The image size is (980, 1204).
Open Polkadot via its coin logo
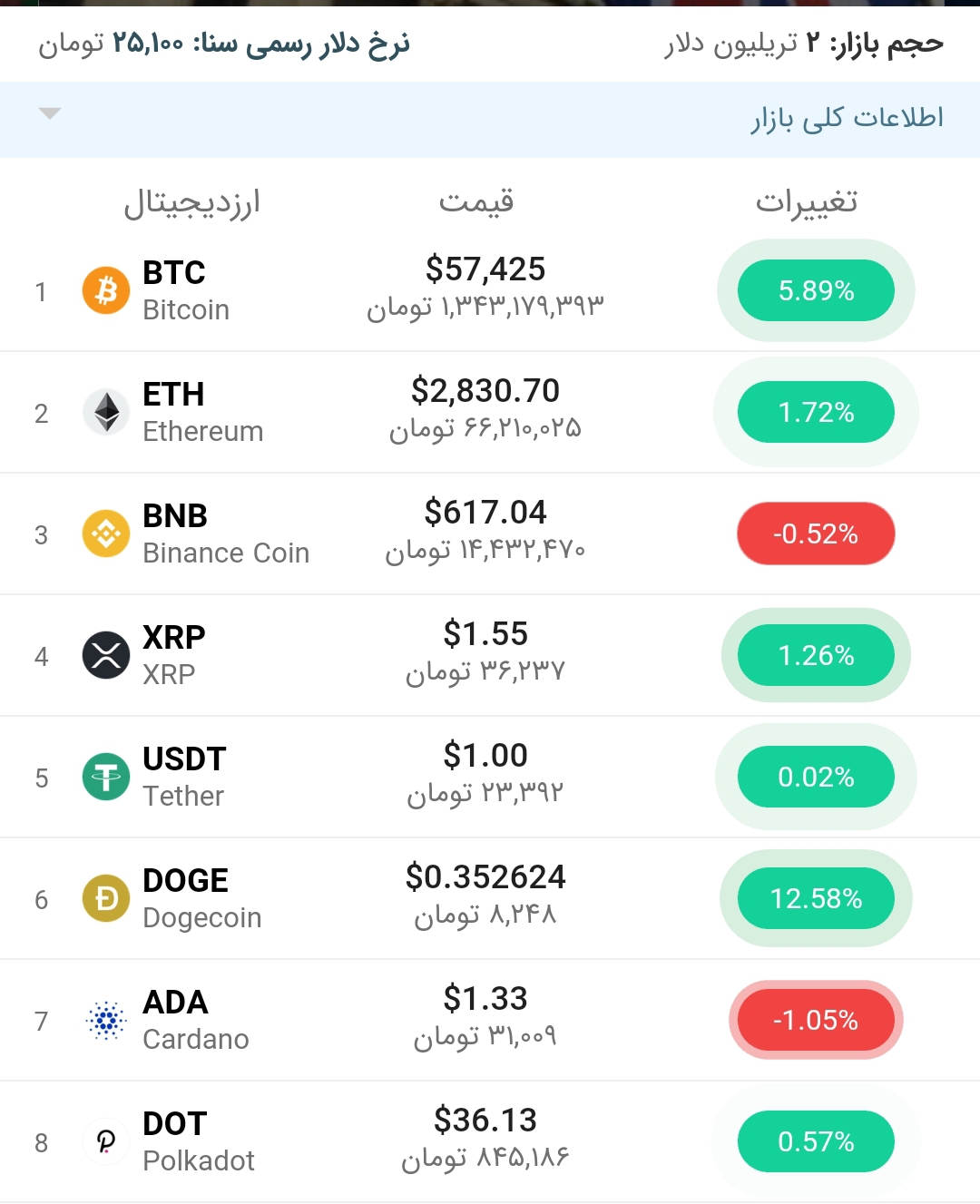[106, 1141]
